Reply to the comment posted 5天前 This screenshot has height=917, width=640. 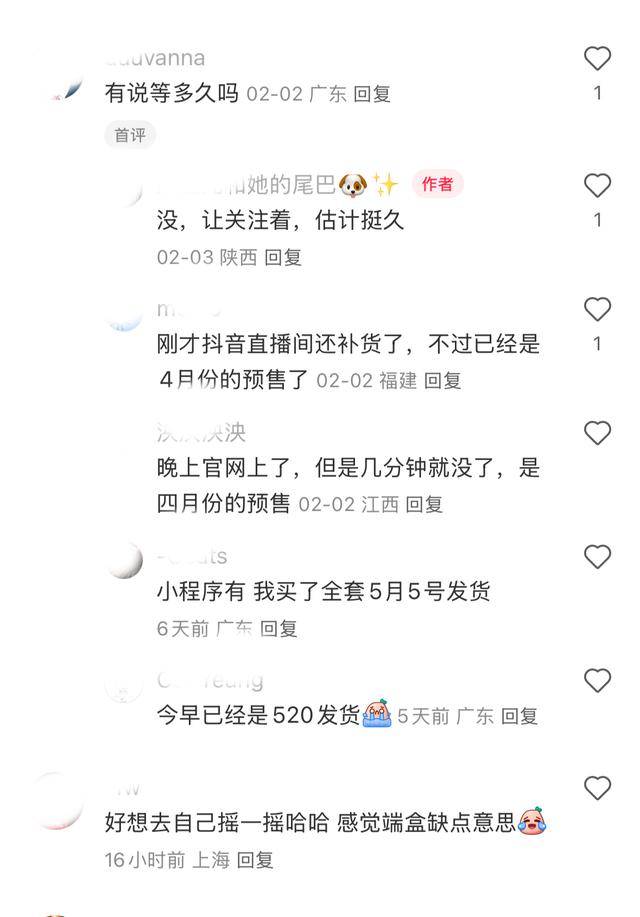[520, 716]
